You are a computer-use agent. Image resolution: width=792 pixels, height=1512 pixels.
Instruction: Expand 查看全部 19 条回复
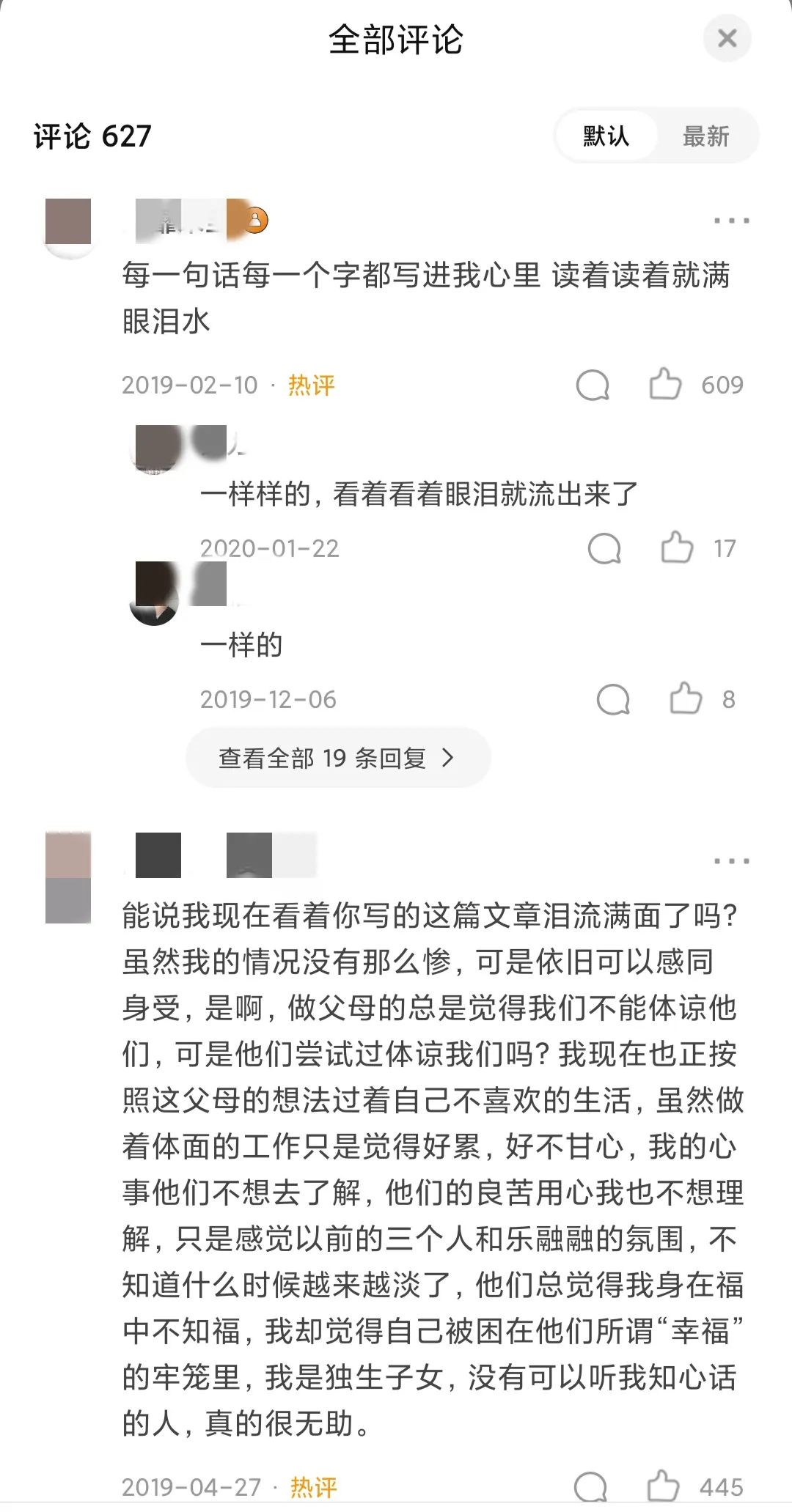point(337,758)
